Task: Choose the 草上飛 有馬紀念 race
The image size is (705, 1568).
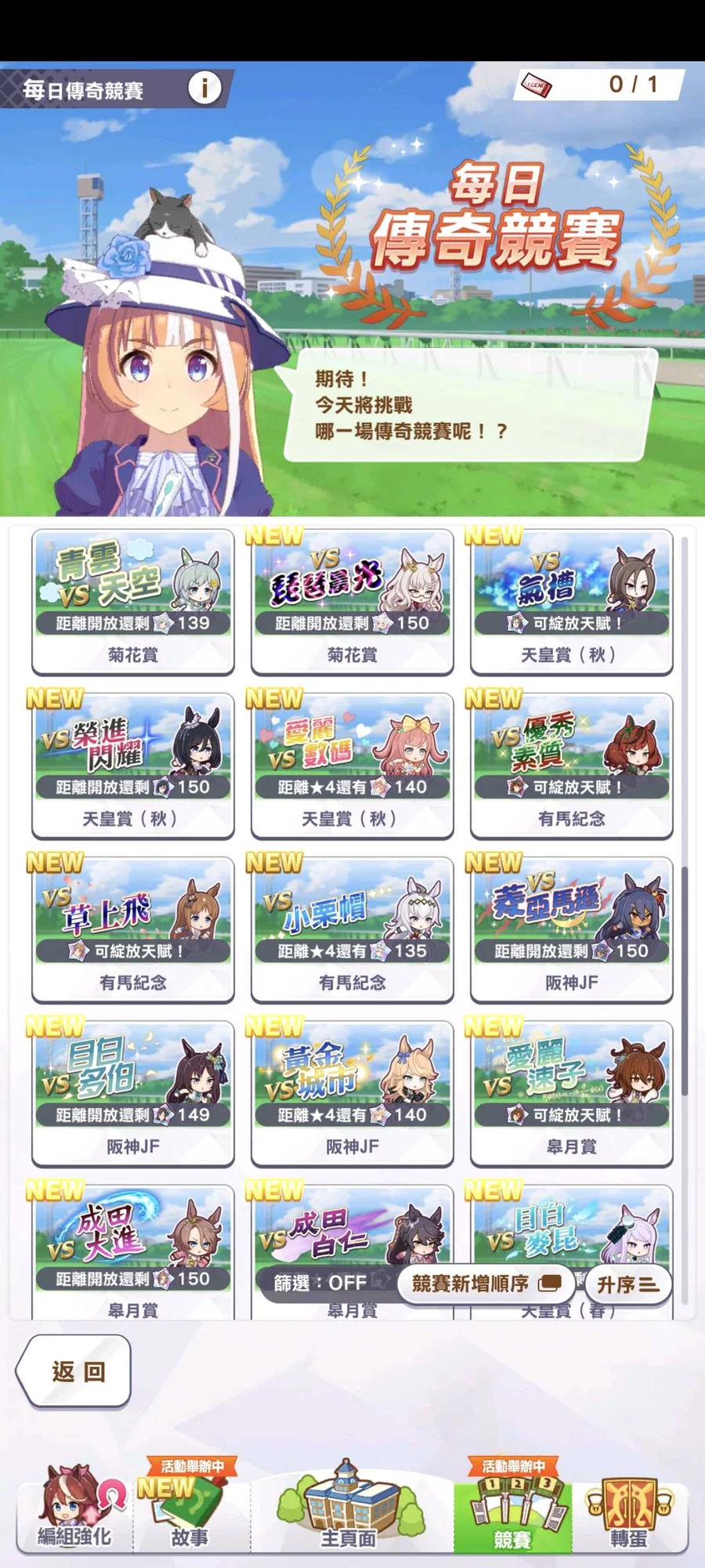Action: (133, 929)
